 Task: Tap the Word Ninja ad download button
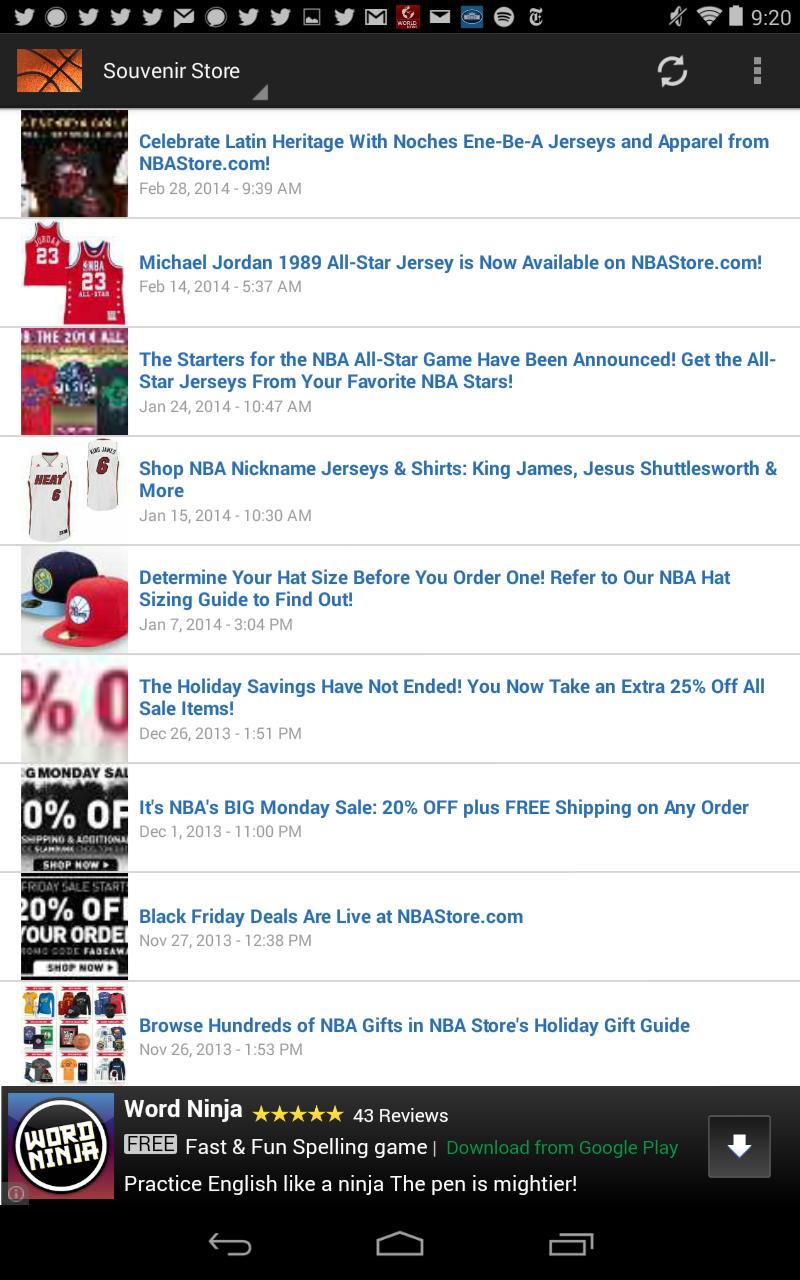pyautogui.click(x=739, y=1147)
